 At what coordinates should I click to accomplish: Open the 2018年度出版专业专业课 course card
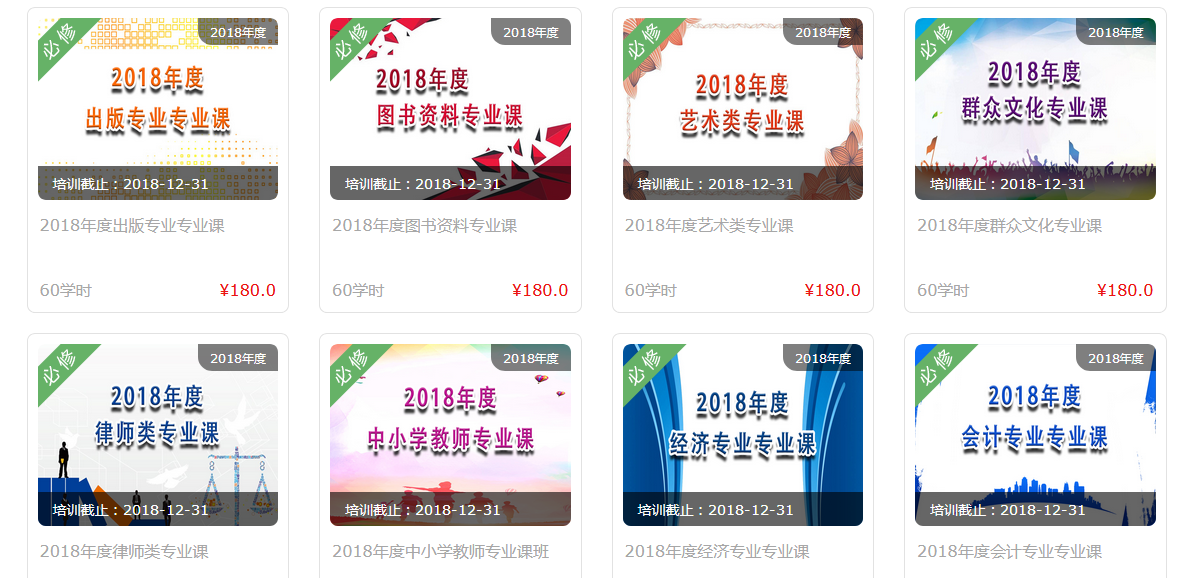click(158, 109)
